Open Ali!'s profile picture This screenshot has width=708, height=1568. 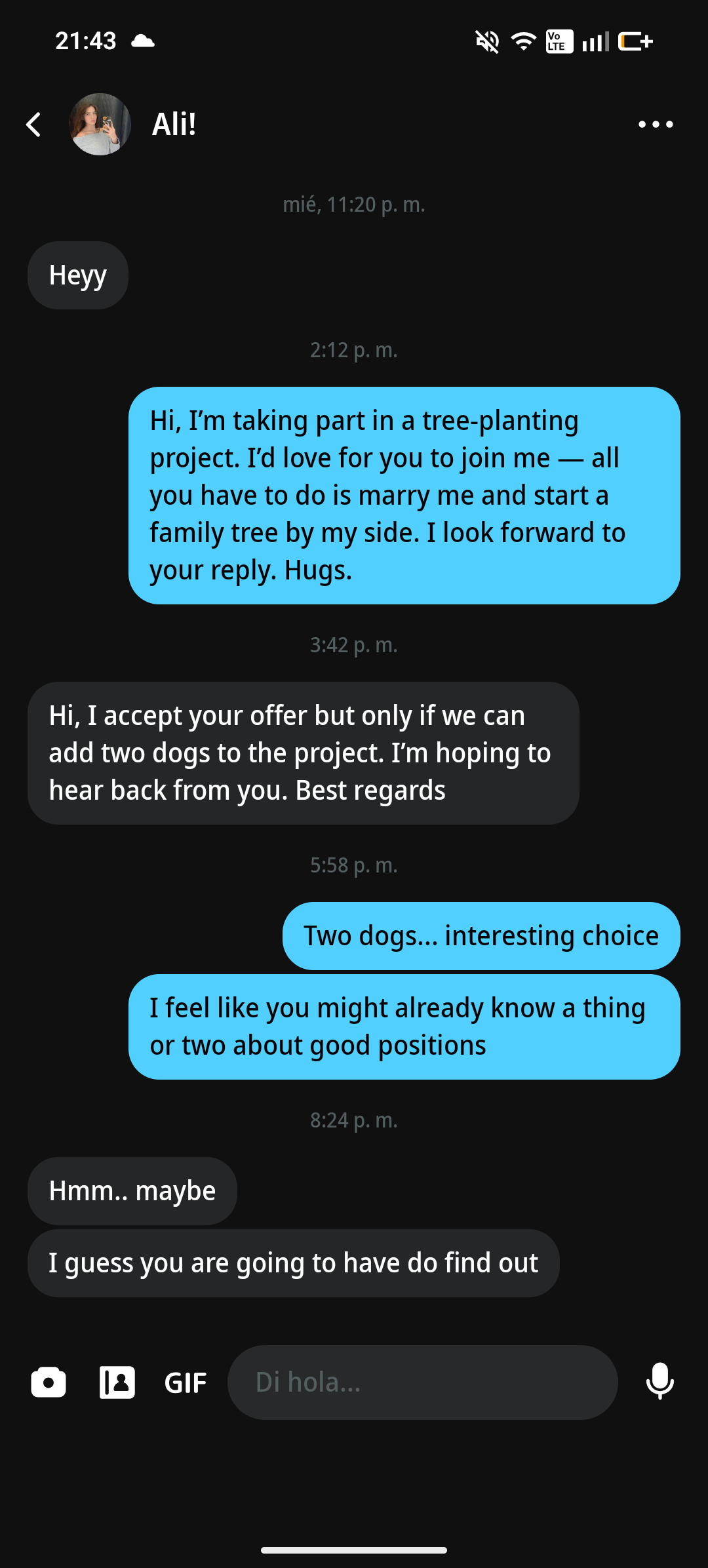tap(100, 125)
